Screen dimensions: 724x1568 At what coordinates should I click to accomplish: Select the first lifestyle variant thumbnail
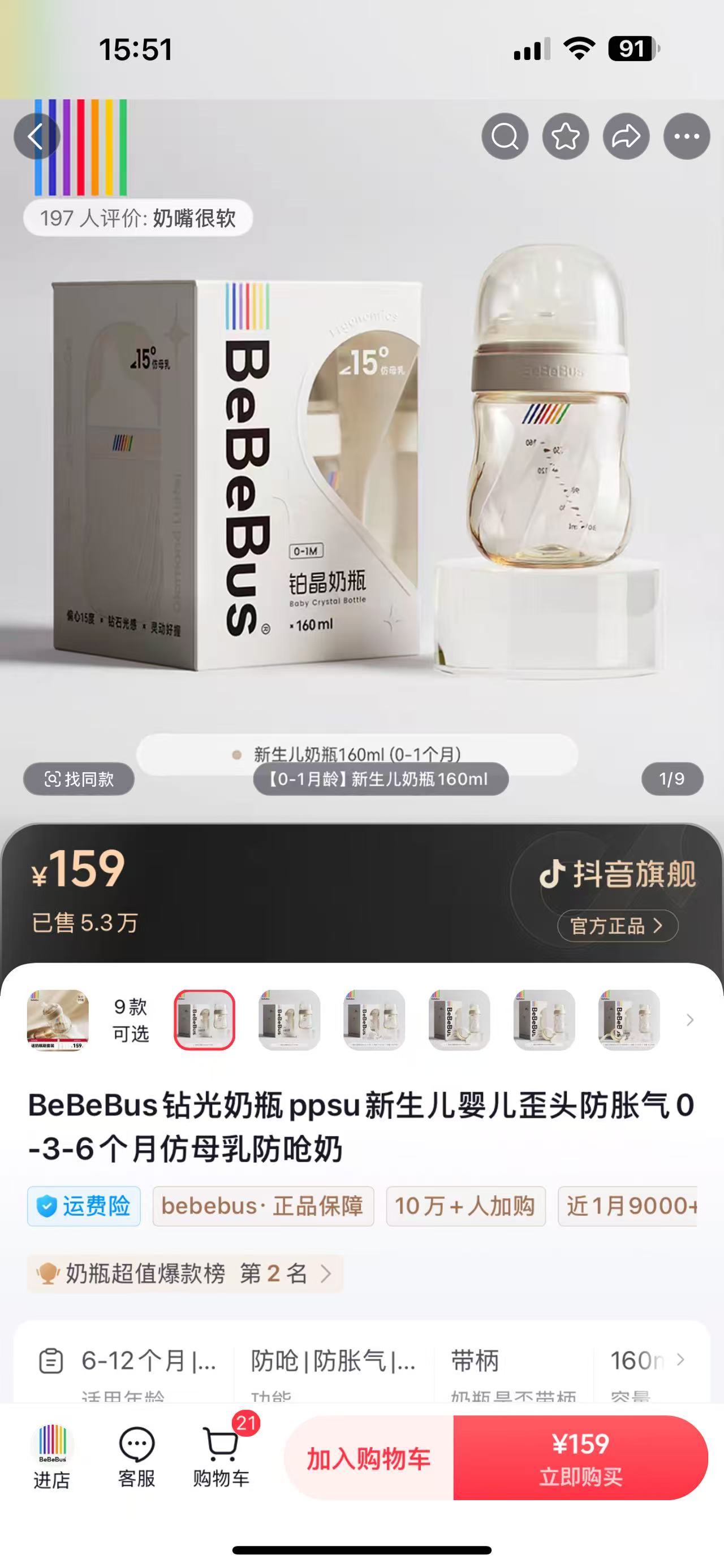click(x=58, y=1020)
